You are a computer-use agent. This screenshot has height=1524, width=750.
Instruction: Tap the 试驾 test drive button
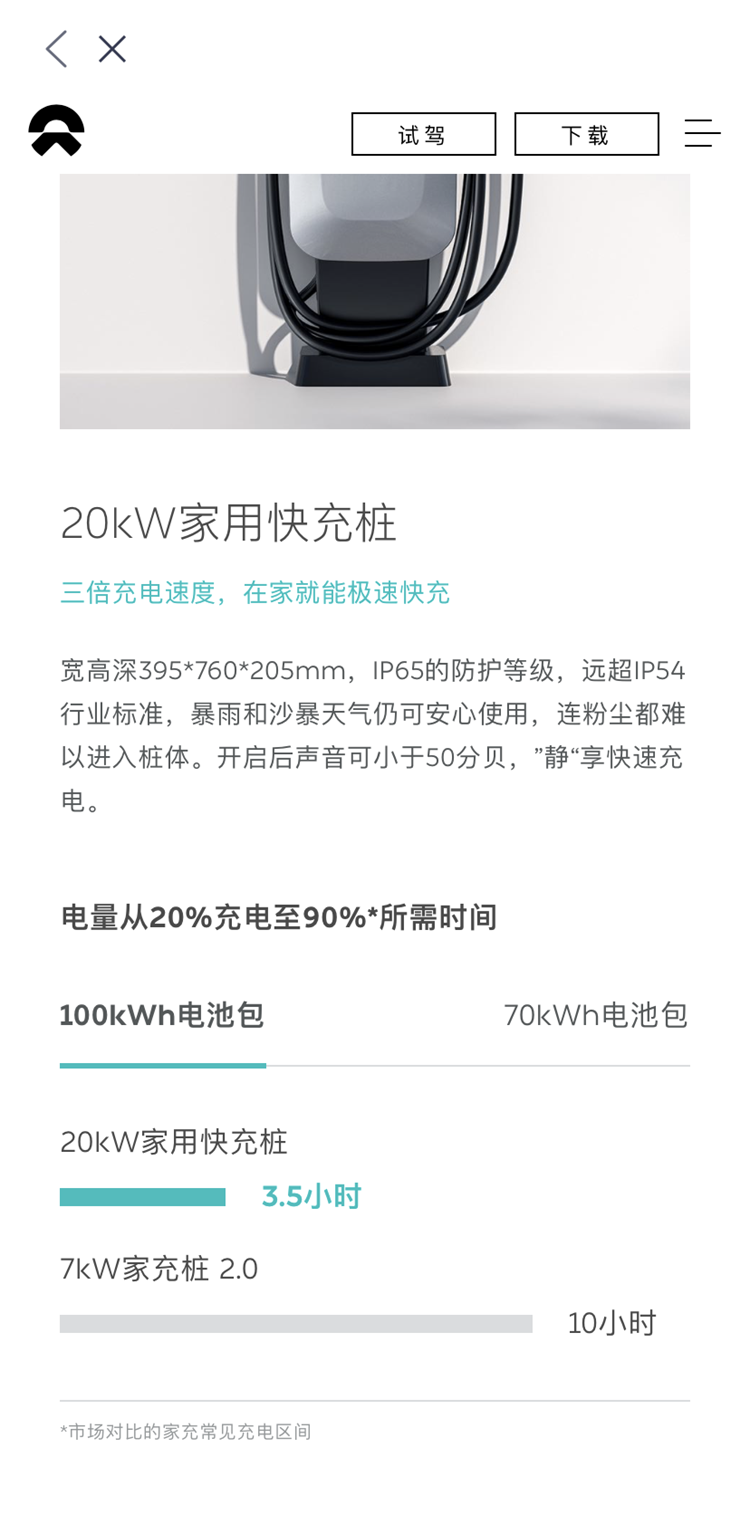[423, 134]
